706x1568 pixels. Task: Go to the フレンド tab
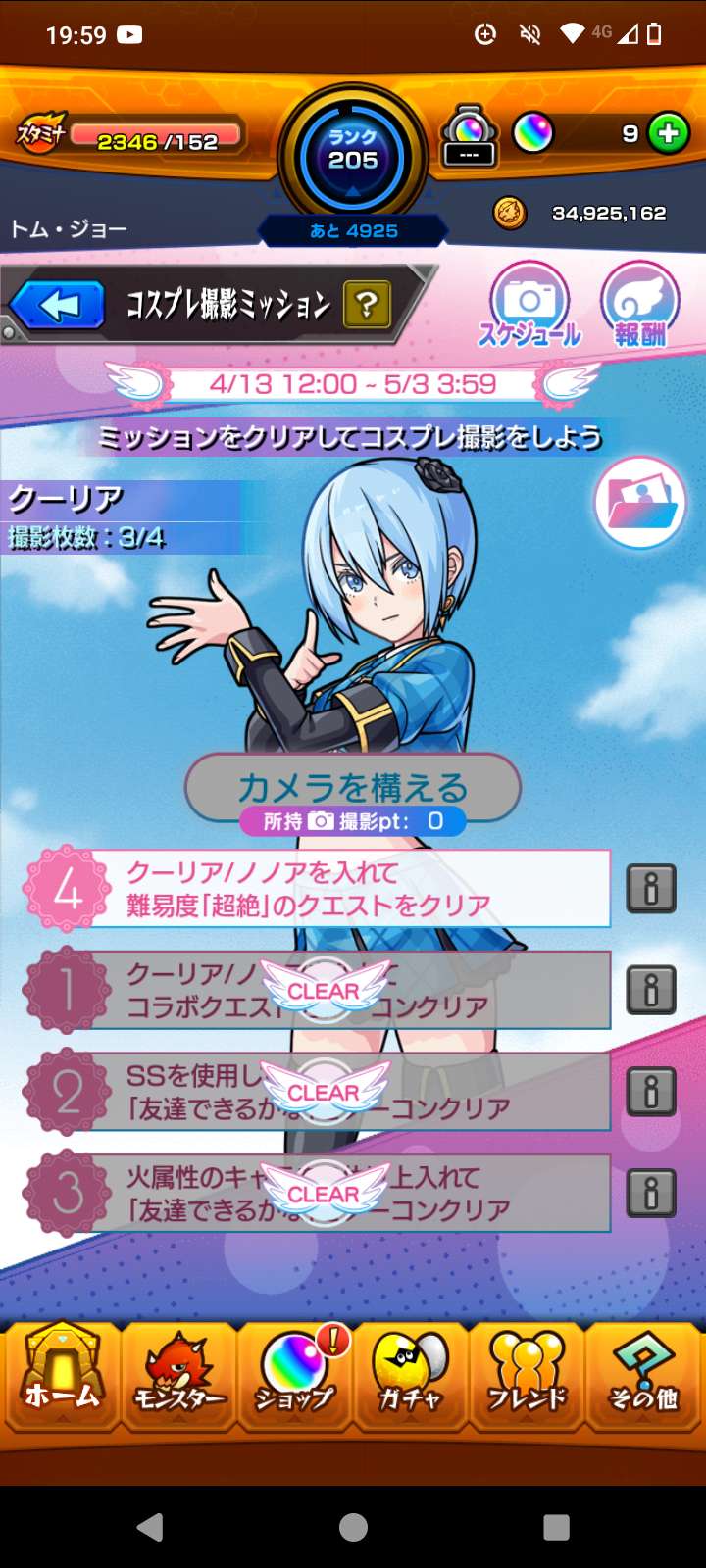click(527, 1376)
